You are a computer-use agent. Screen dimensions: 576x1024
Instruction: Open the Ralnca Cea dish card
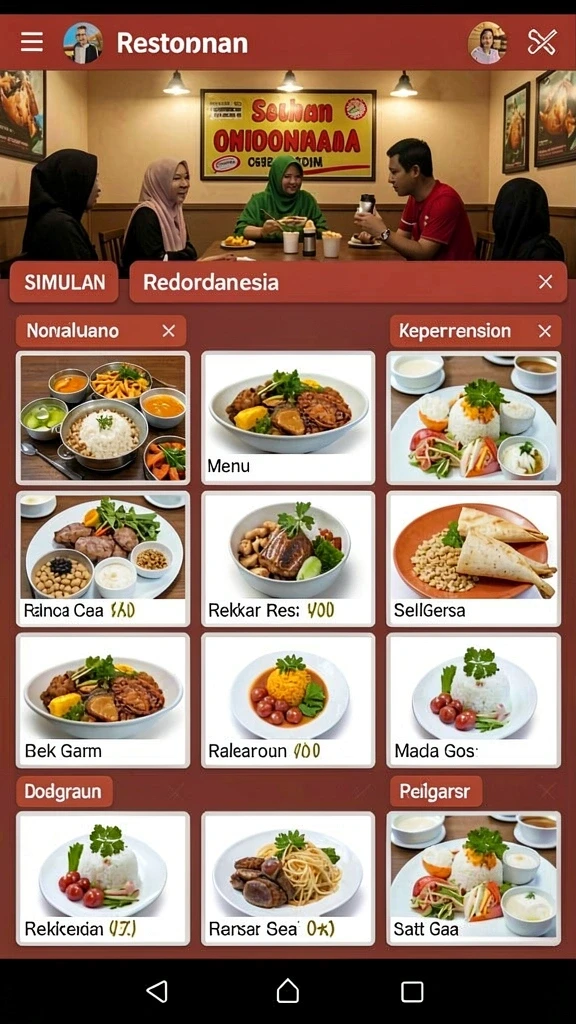click(103, 559)
